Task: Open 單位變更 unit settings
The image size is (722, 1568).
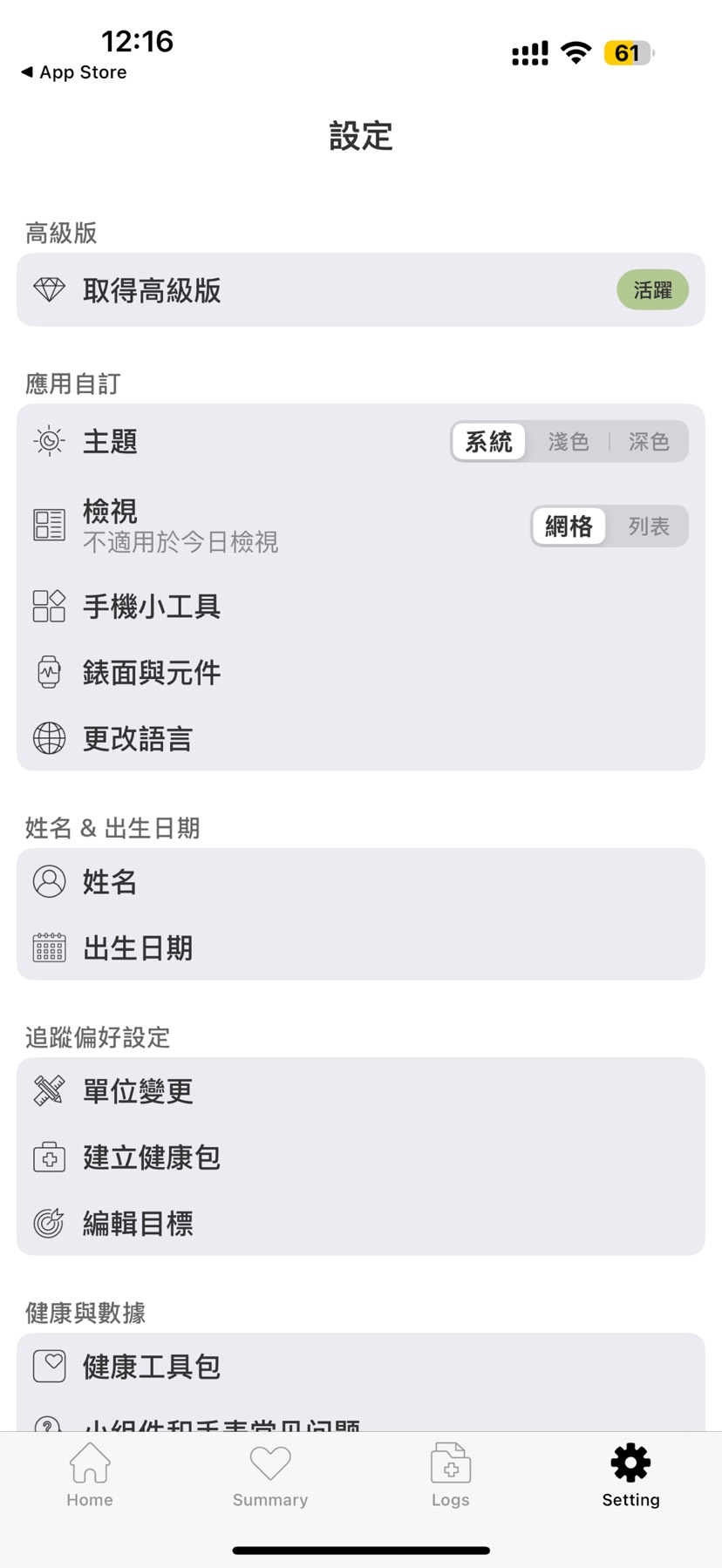Action: tap(360, 1091)
